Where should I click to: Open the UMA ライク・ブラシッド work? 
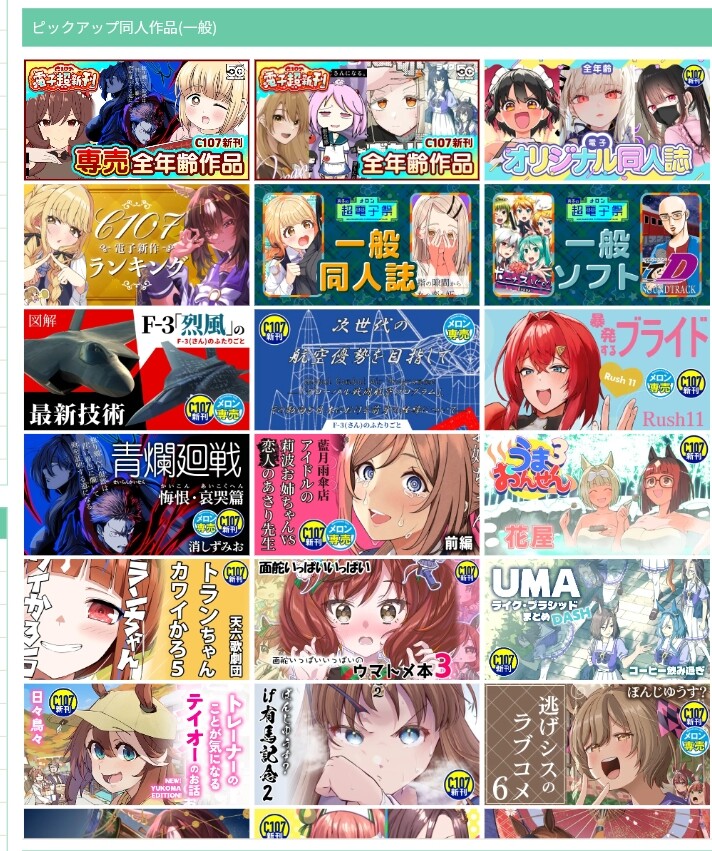[x=597, y=620]
